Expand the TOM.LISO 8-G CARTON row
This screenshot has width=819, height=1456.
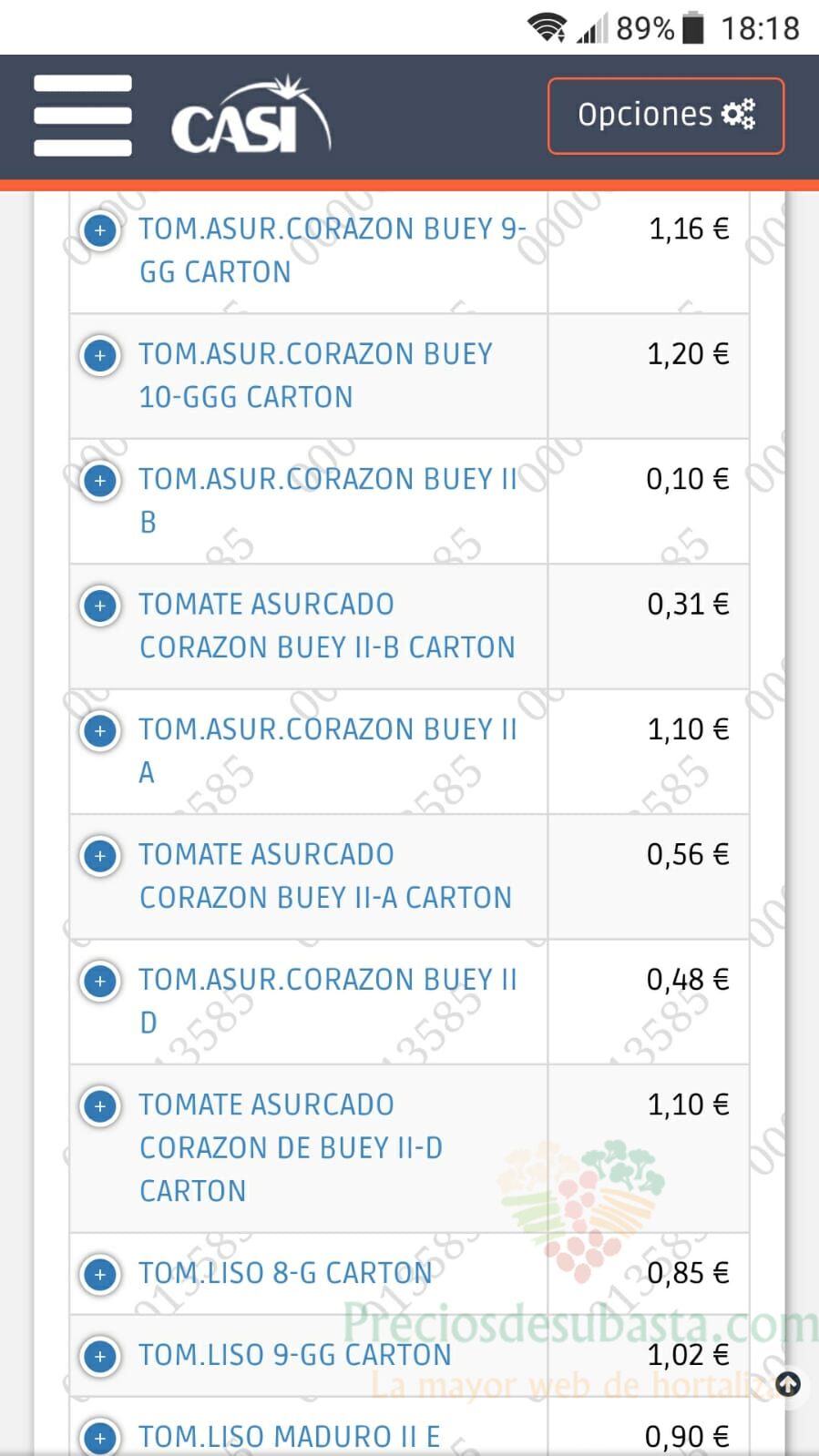click(x=100, y=1274)
